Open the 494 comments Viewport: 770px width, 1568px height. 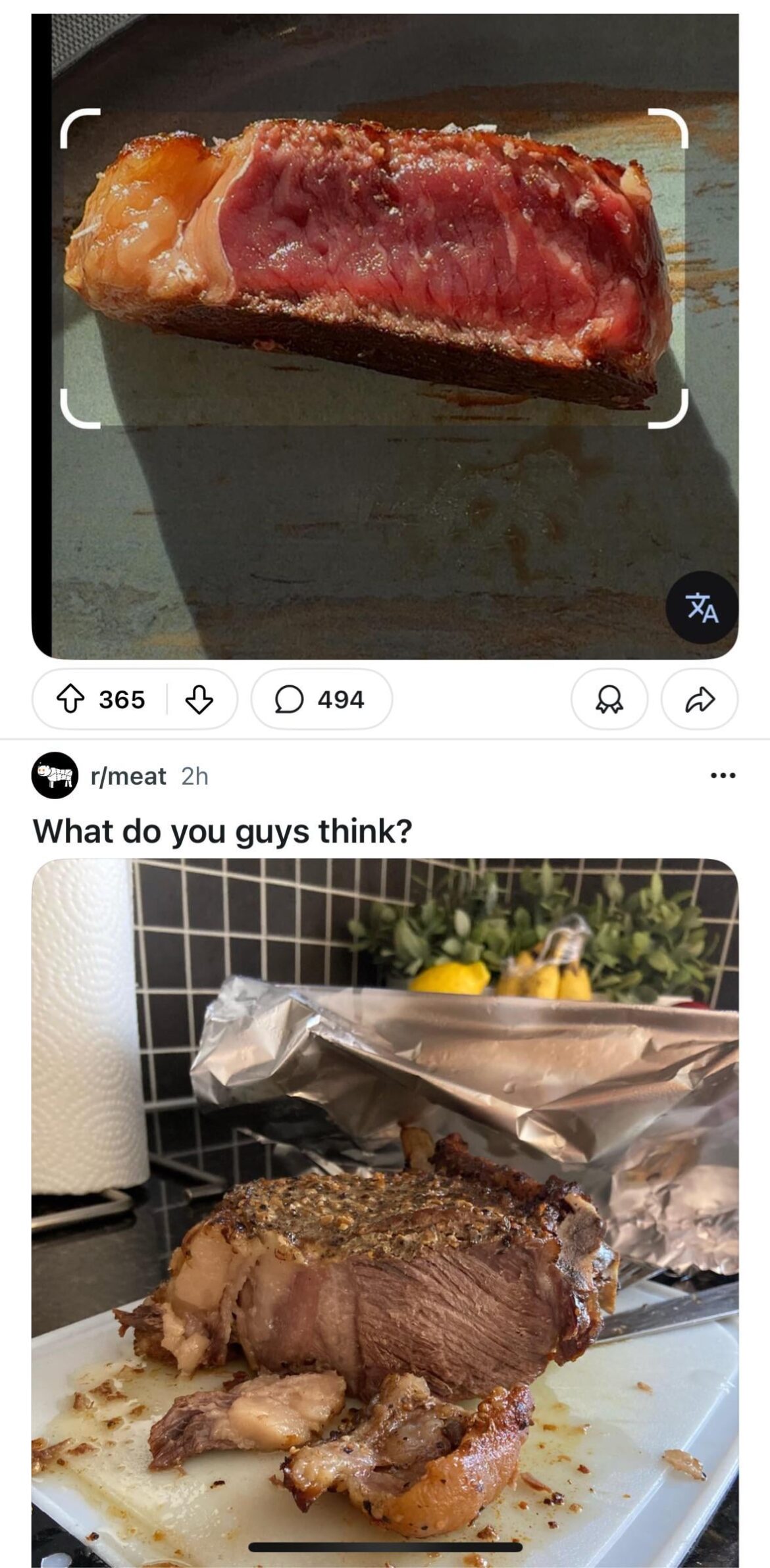click(321, 700)
